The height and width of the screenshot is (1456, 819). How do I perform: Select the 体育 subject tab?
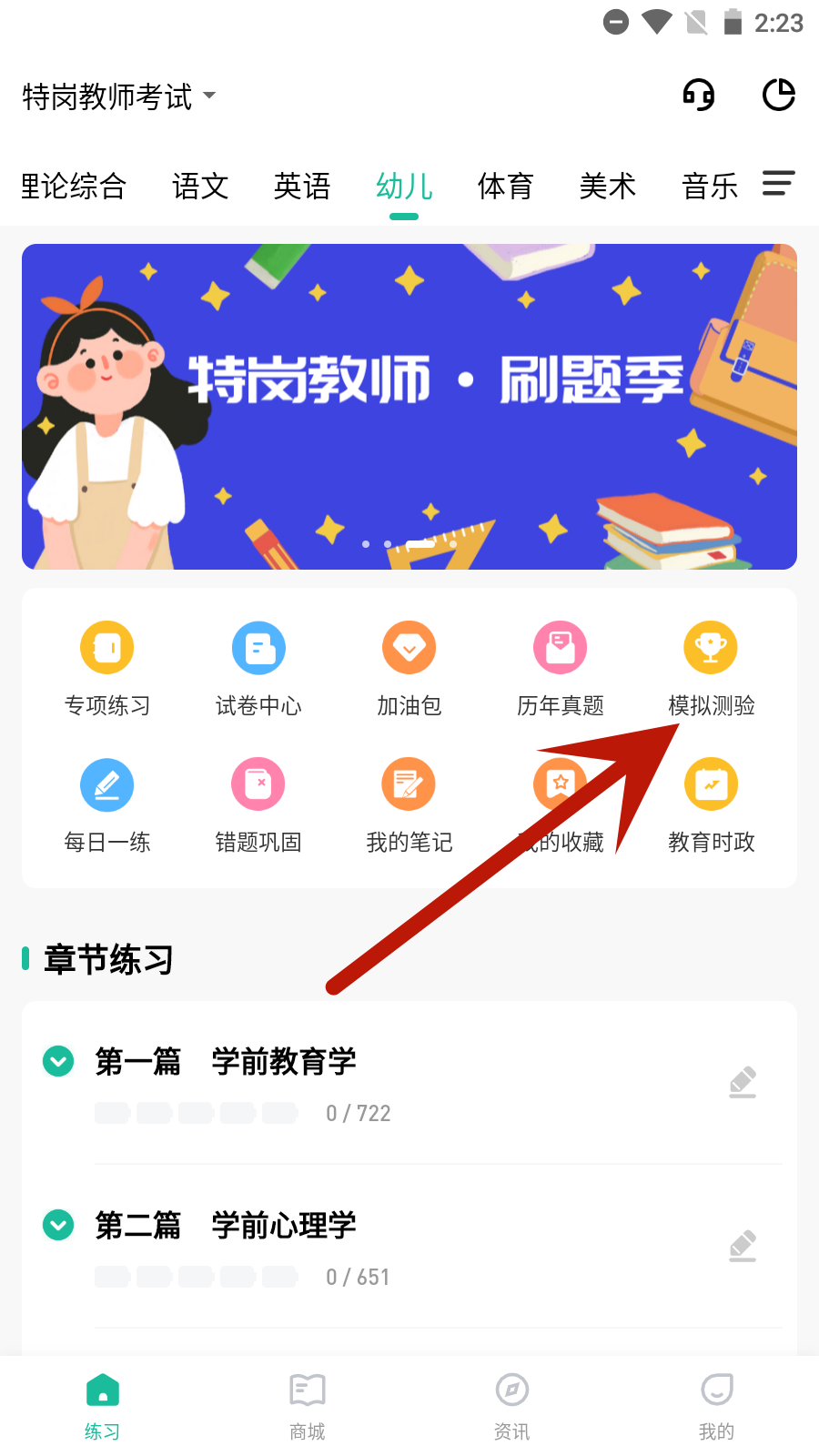tap(506, 186)
